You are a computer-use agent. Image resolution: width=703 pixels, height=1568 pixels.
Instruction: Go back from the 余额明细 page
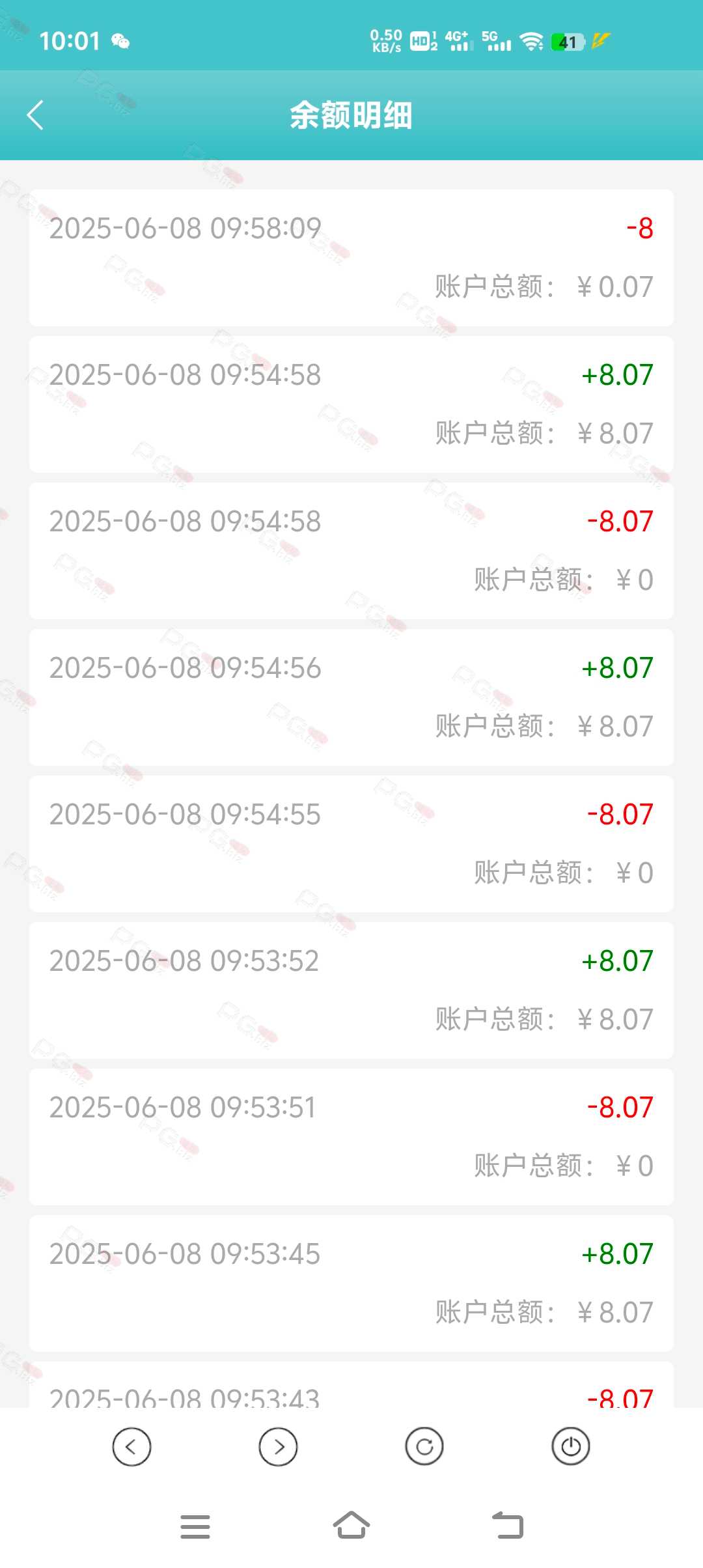pyautogui.click(x=35, y=115)
